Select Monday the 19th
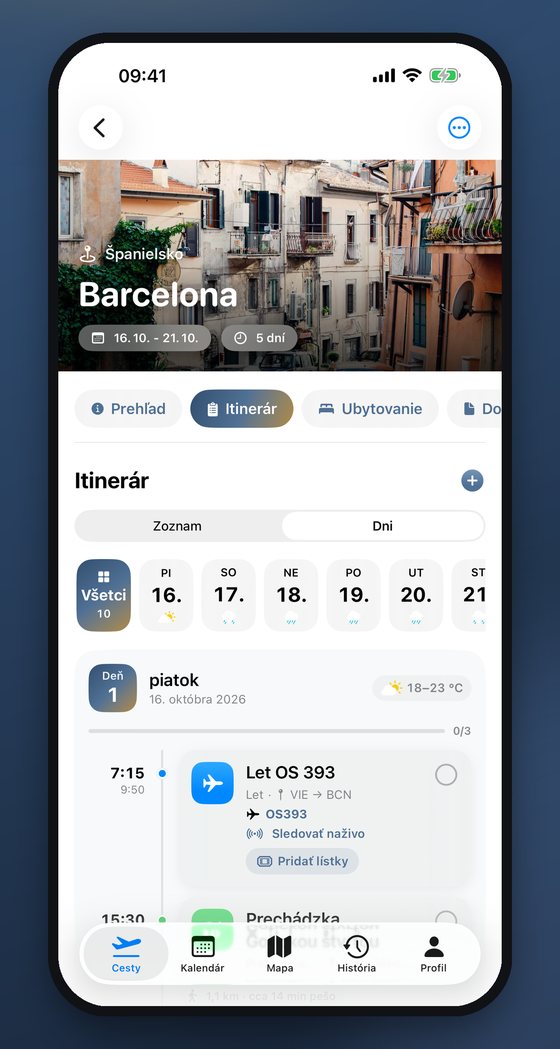 coord(353,595)
